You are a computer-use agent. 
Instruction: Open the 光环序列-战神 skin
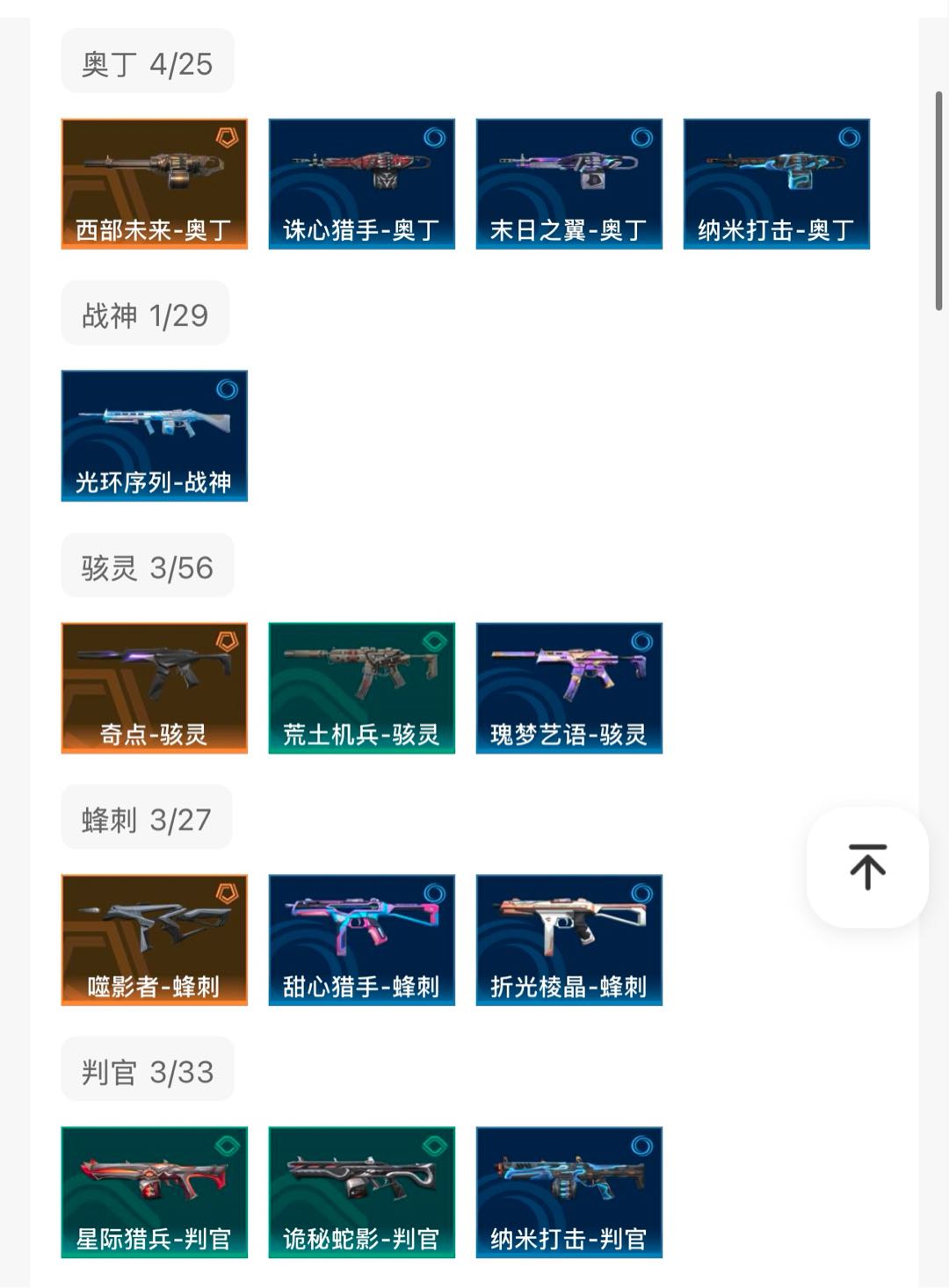tap(155, 436)
